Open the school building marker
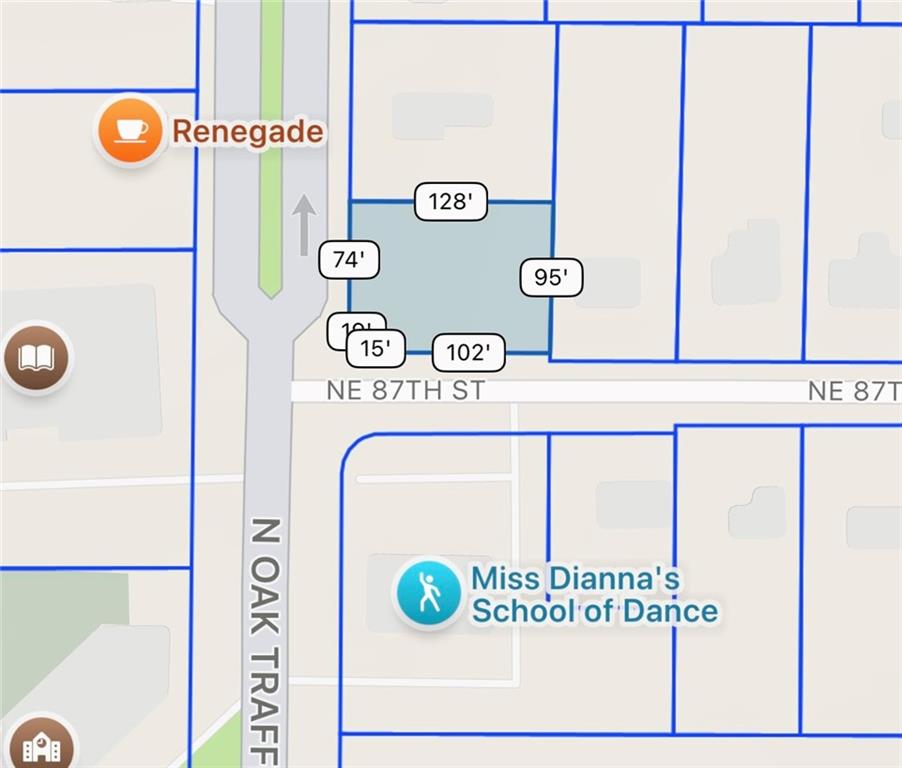The width and height of the screenshot is (902, 768). (x=40, y=746)
